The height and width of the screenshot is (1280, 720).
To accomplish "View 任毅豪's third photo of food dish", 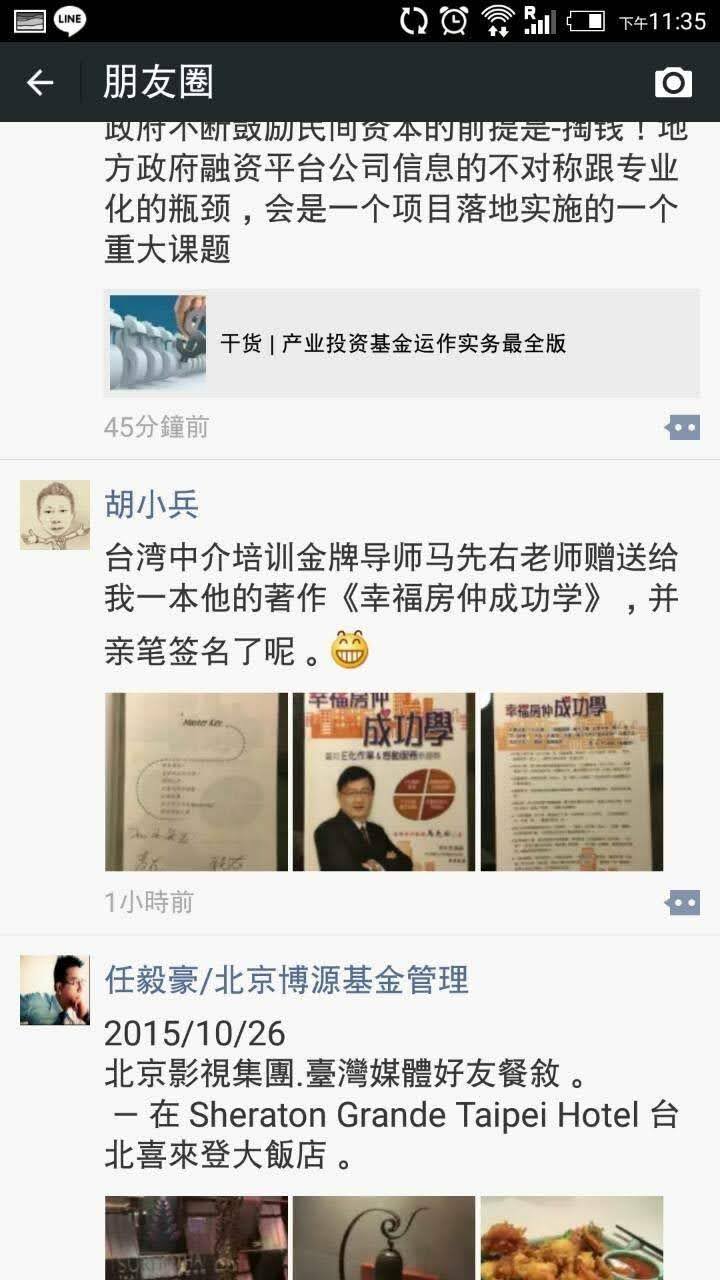I will coord(571,1238).
